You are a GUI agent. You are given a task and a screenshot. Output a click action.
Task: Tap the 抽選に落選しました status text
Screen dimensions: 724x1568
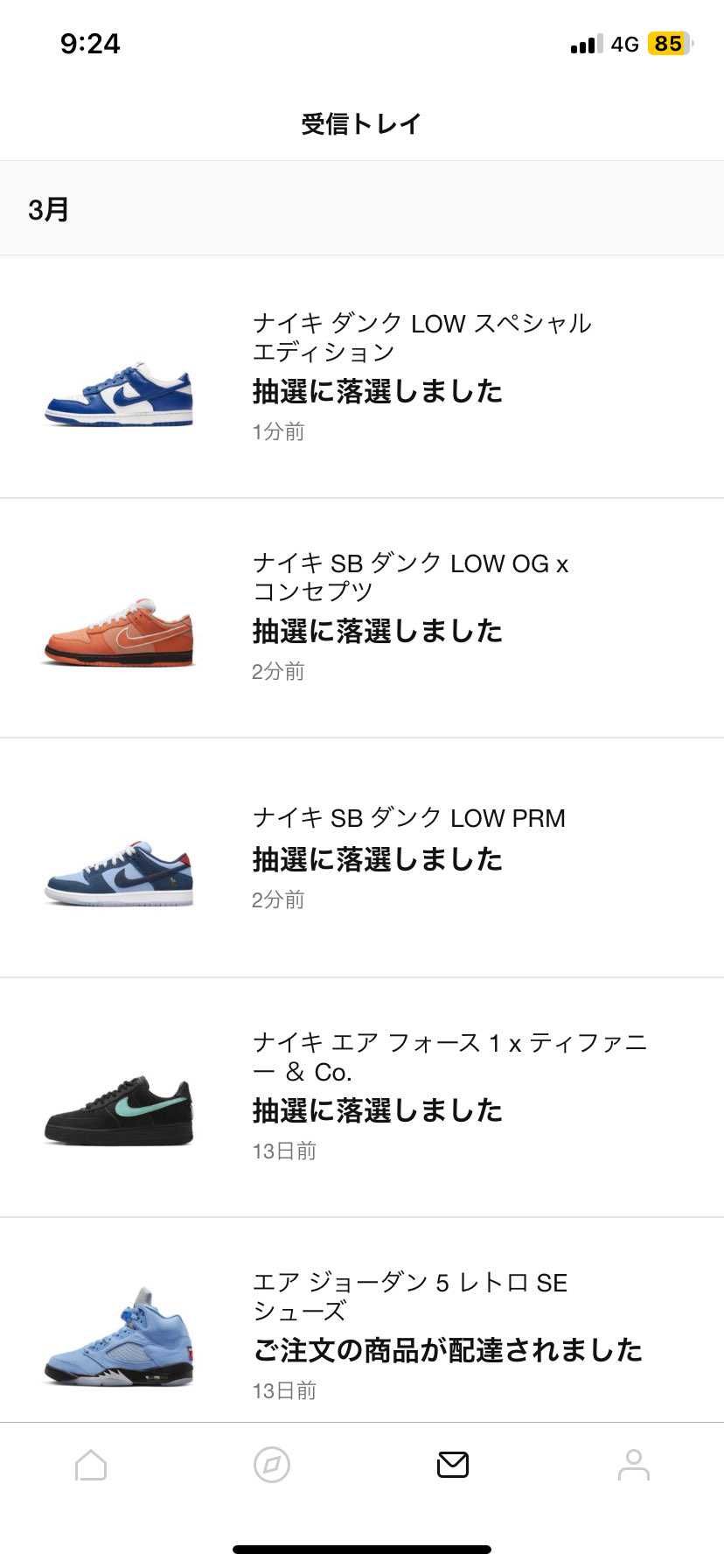[376, 392]
